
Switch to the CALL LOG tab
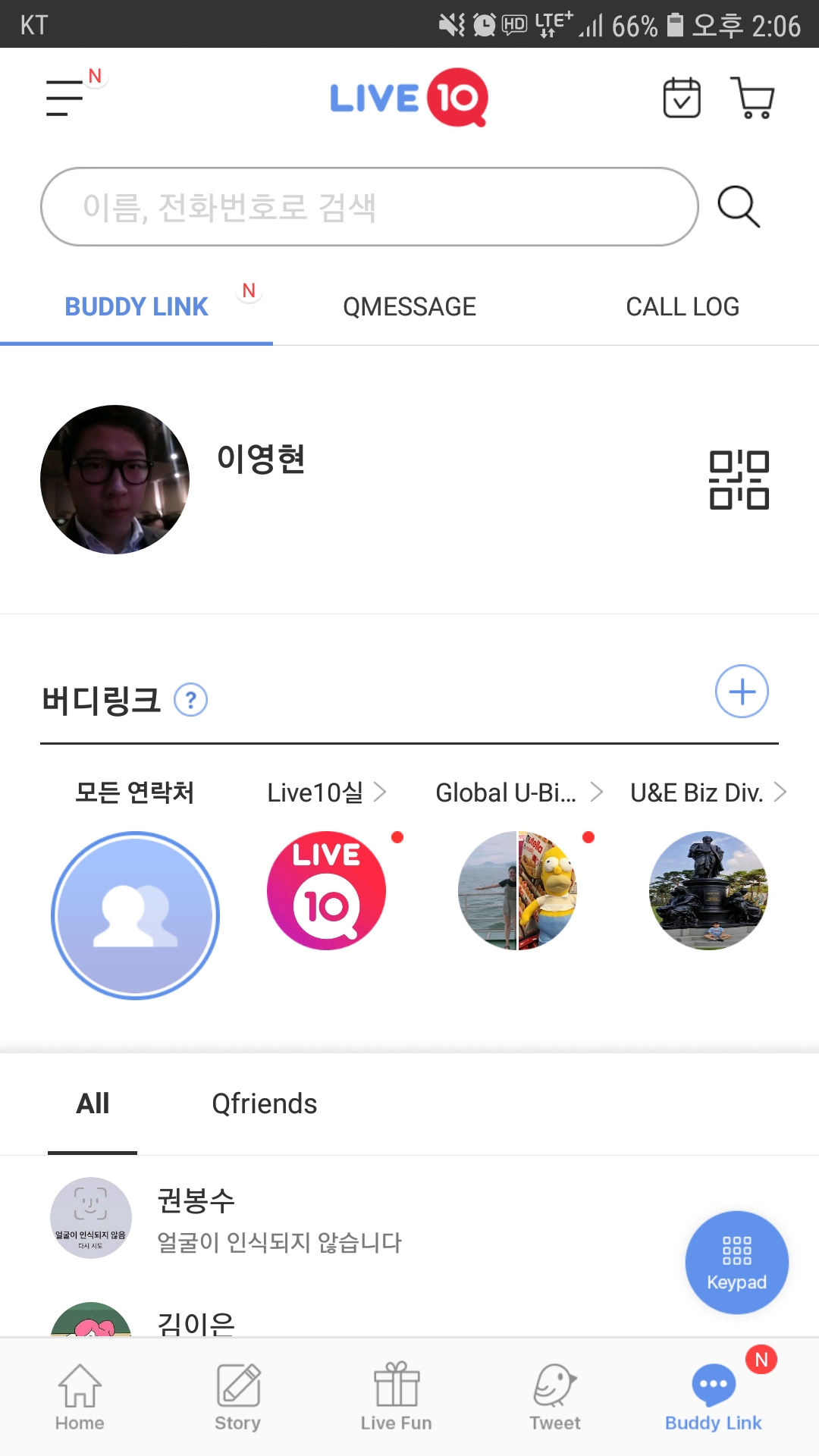point(682,307)
